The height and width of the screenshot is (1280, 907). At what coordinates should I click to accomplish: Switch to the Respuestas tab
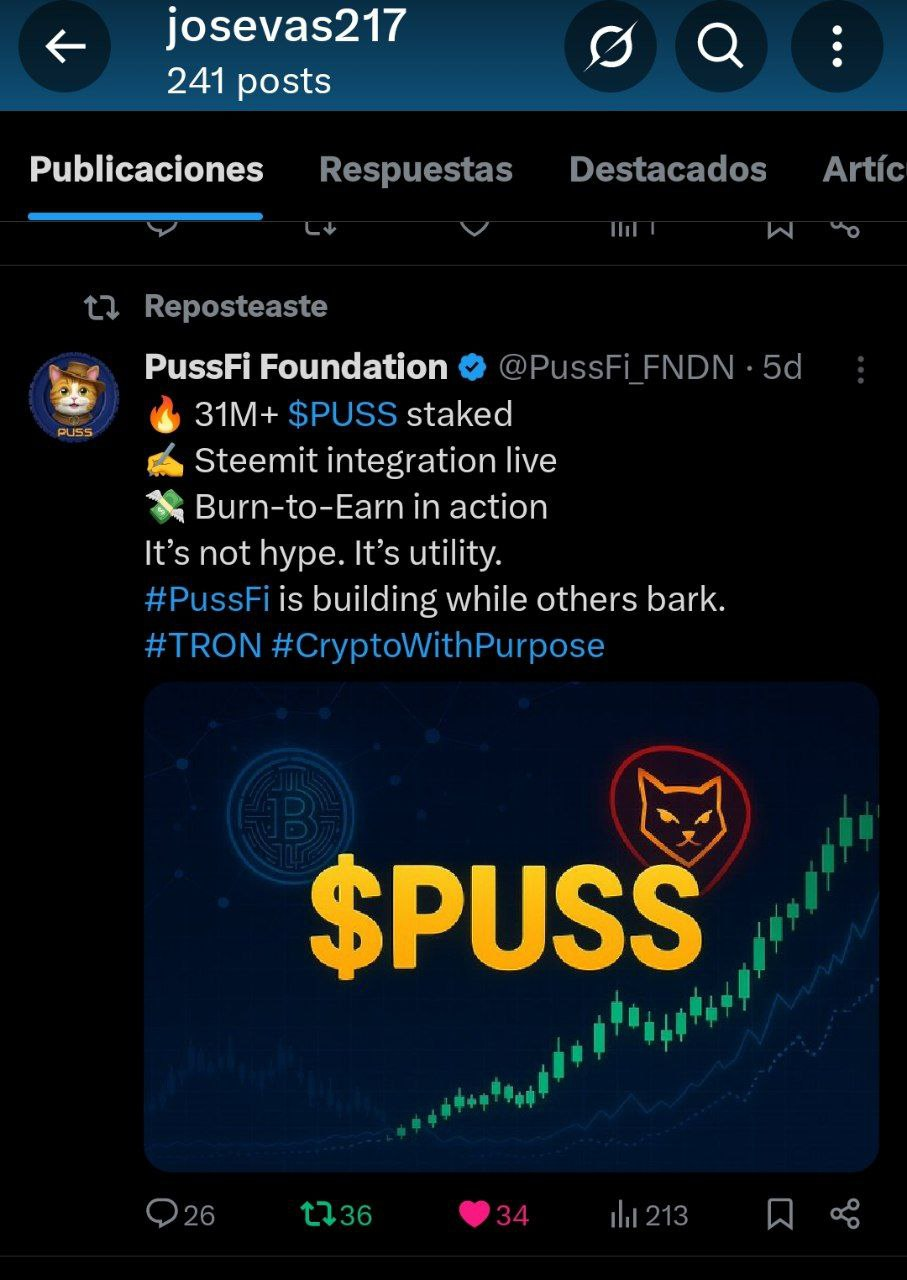(415, 170)
